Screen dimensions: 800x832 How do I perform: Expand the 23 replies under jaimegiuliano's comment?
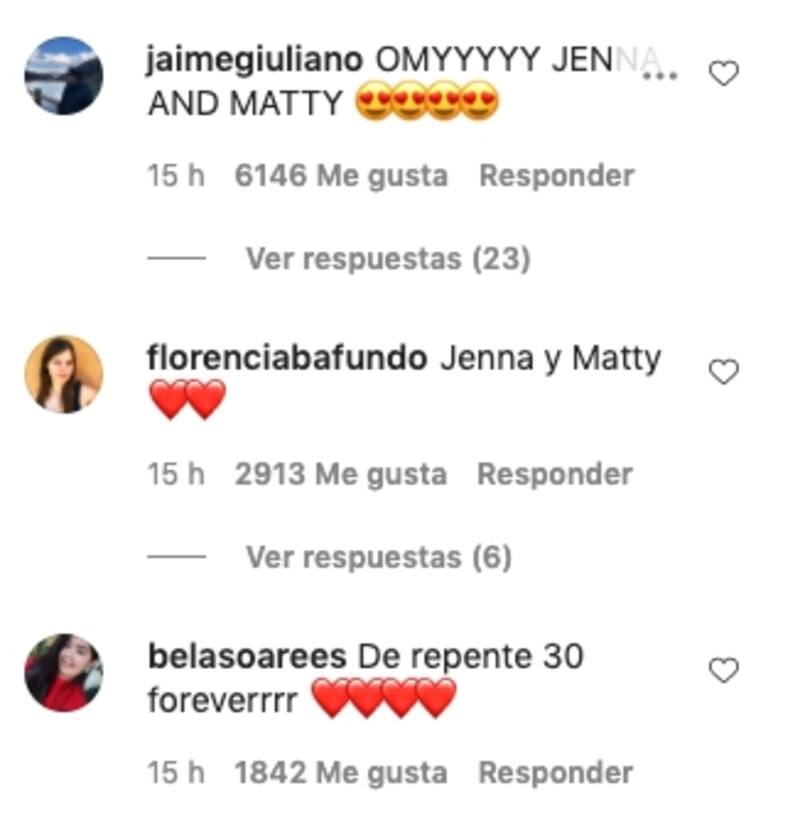click(x=387, y=259)
